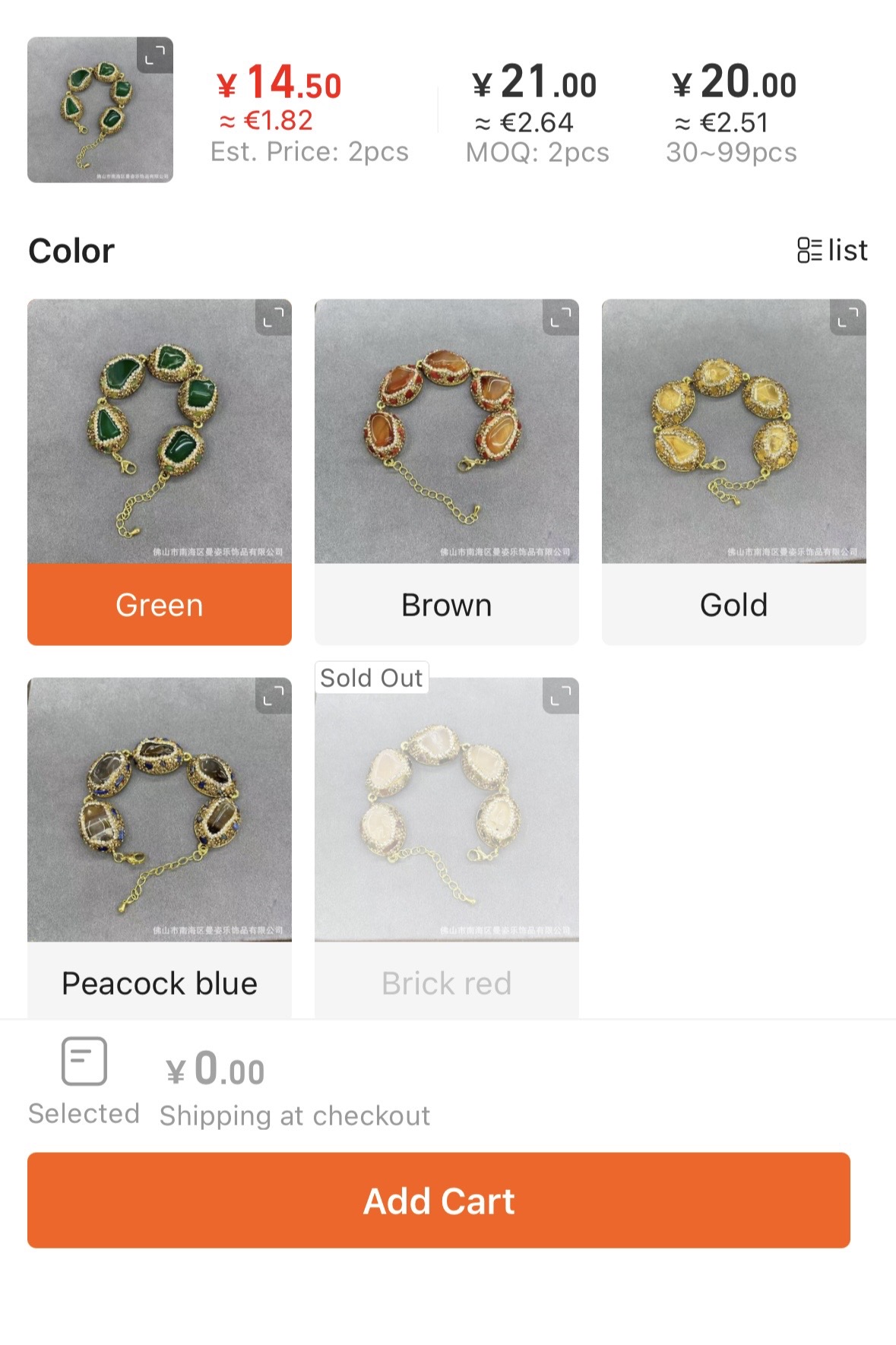This screenshot has height=1345, width=896.
Task: Choose the Brown color option
Action: point(446,604)
